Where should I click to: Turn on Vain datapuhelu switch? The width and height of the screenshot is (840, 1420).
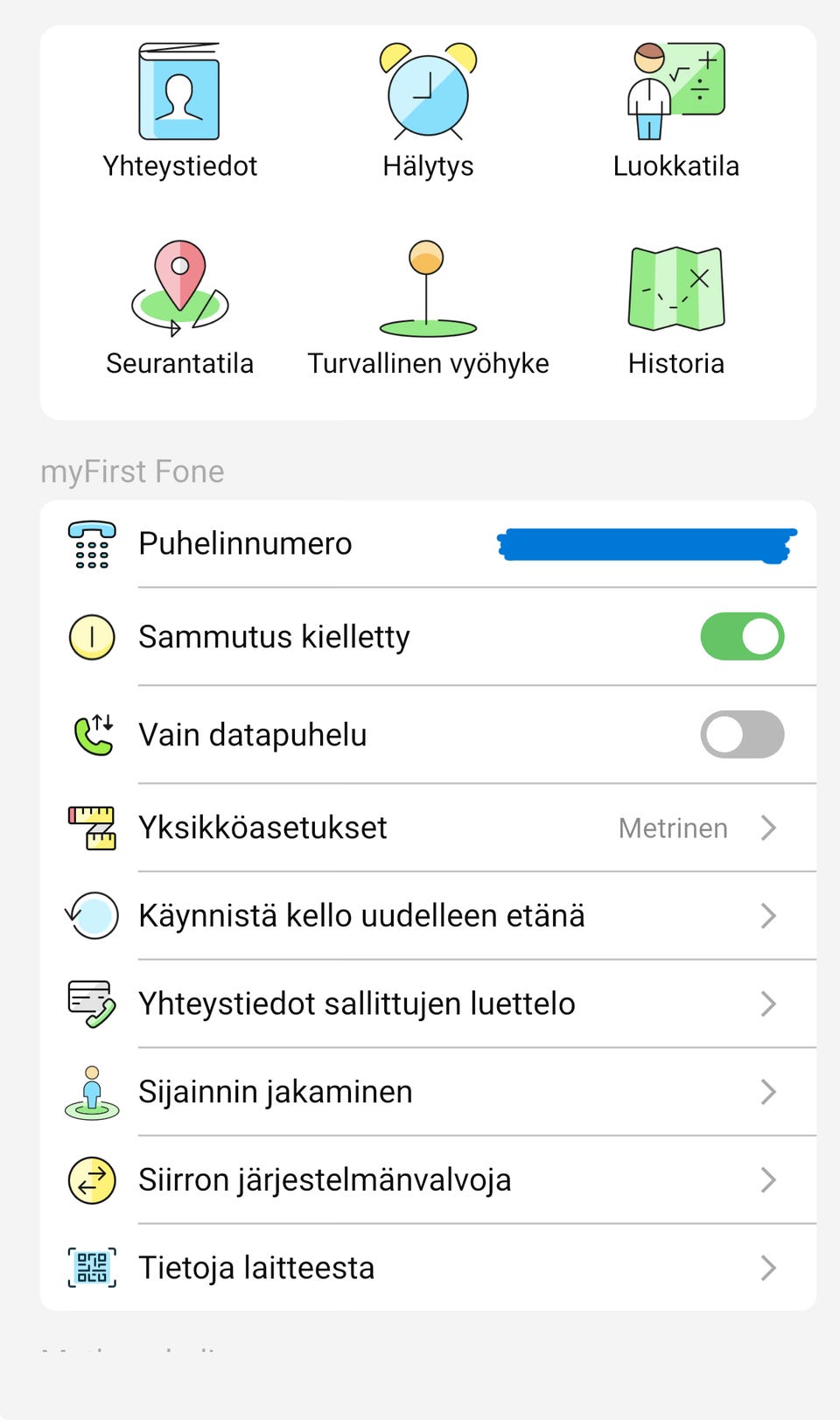coord(741,734)
